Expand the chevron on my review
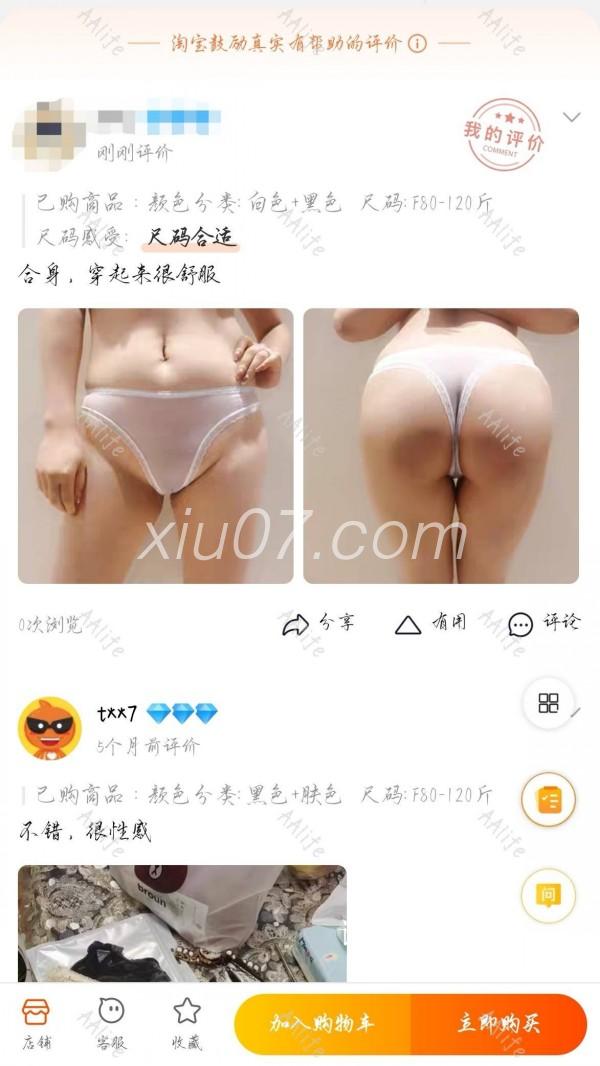Screen dimensions: 600x1066 (572, 117)
